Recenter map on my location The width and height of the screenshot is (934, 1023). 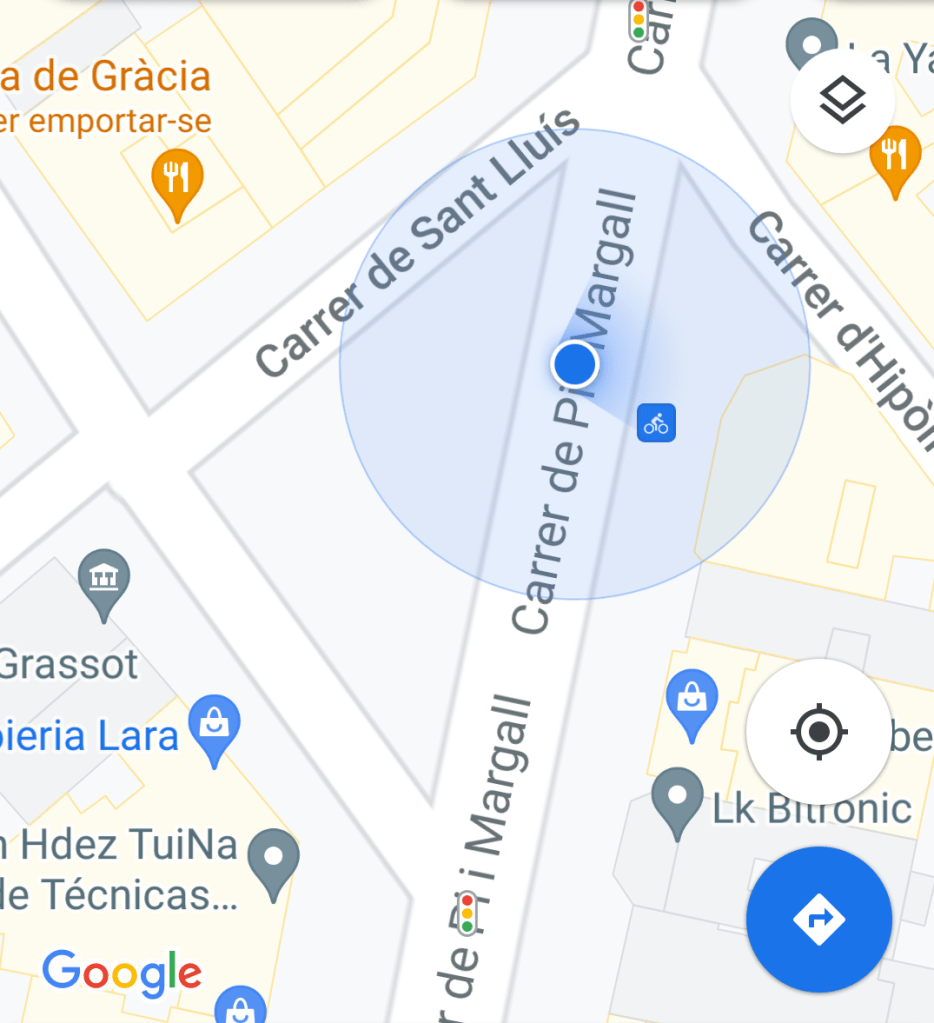click(818, 732)
